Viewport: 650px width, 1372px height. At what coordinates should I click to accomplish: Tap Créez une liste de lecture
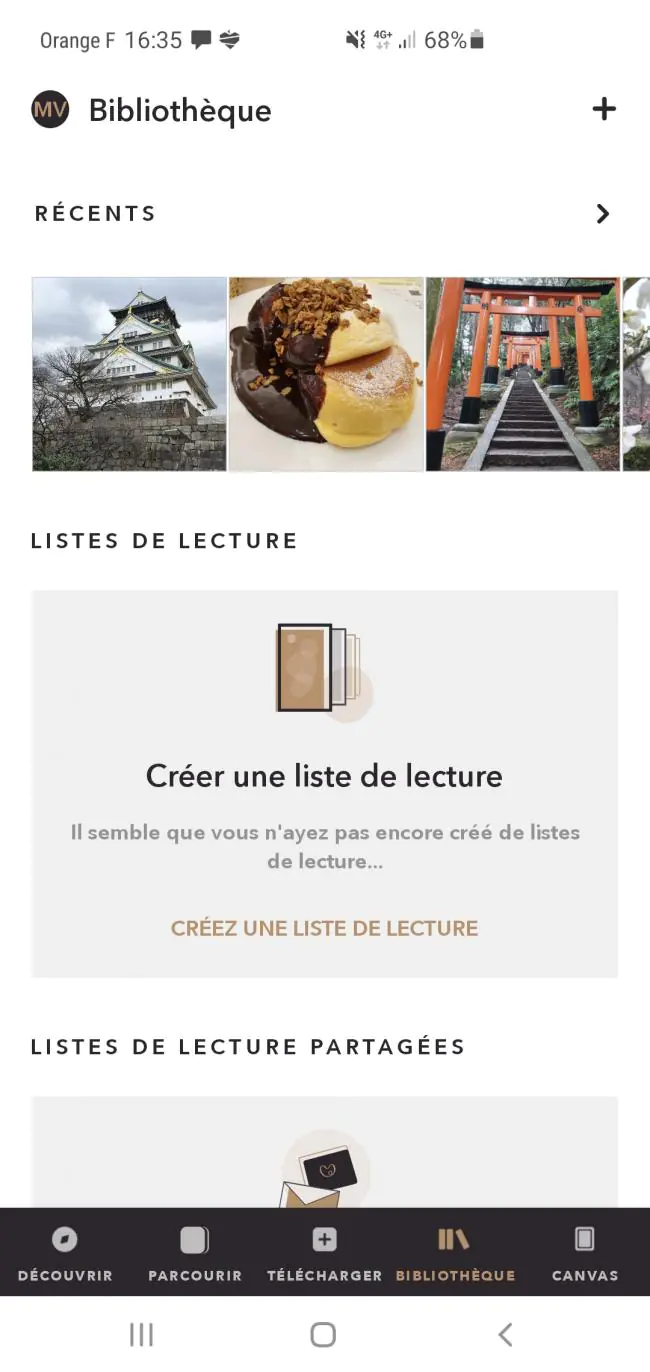[x=324, y=928]
